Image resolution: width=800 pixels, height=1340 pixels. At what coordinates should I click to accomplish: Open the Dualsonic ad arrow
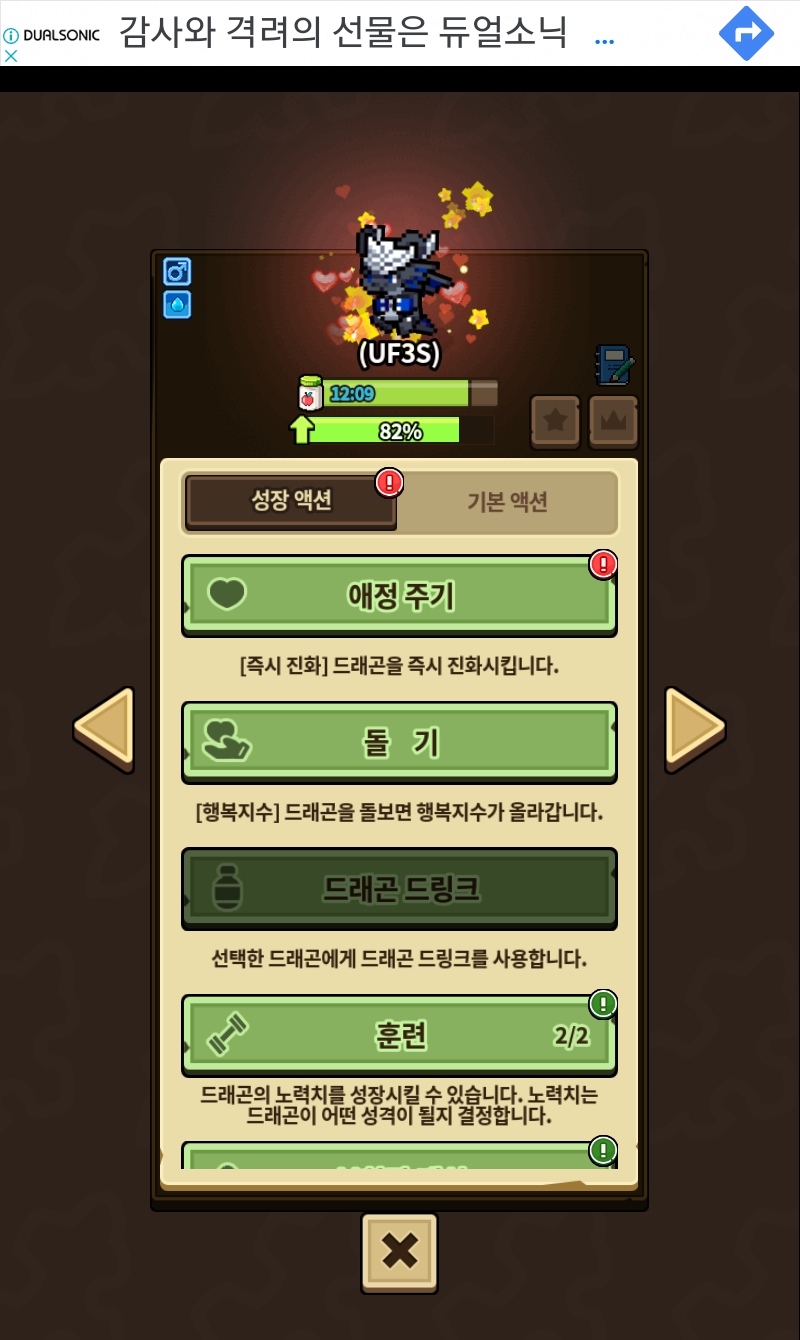(x=746, y=34)
